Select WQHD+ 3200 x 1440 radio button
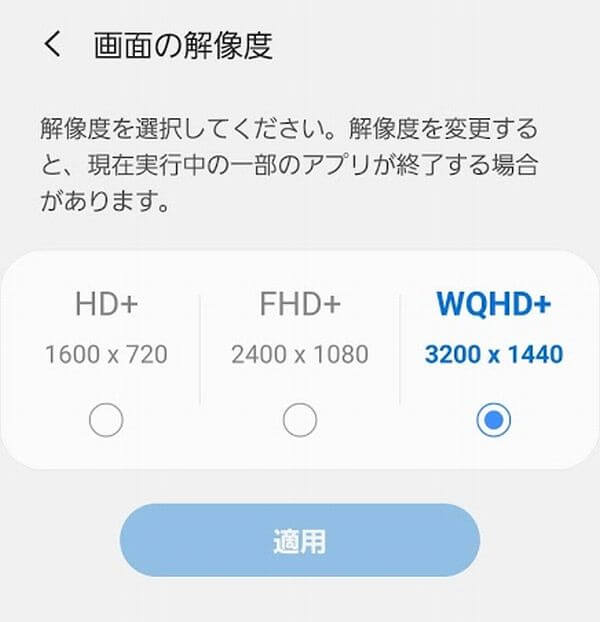 [493, 421]
